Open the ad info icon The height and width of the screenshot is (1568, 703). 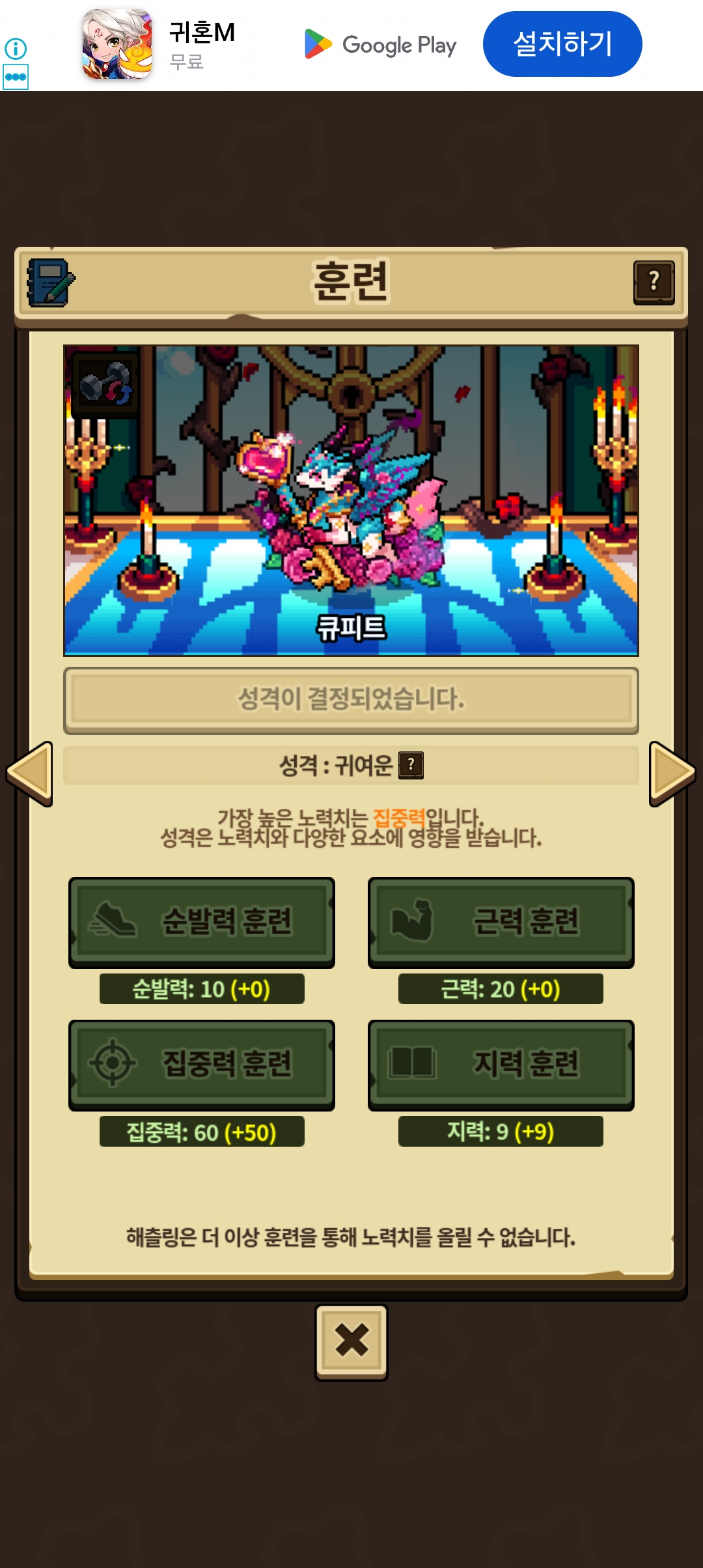pos(16,49)
